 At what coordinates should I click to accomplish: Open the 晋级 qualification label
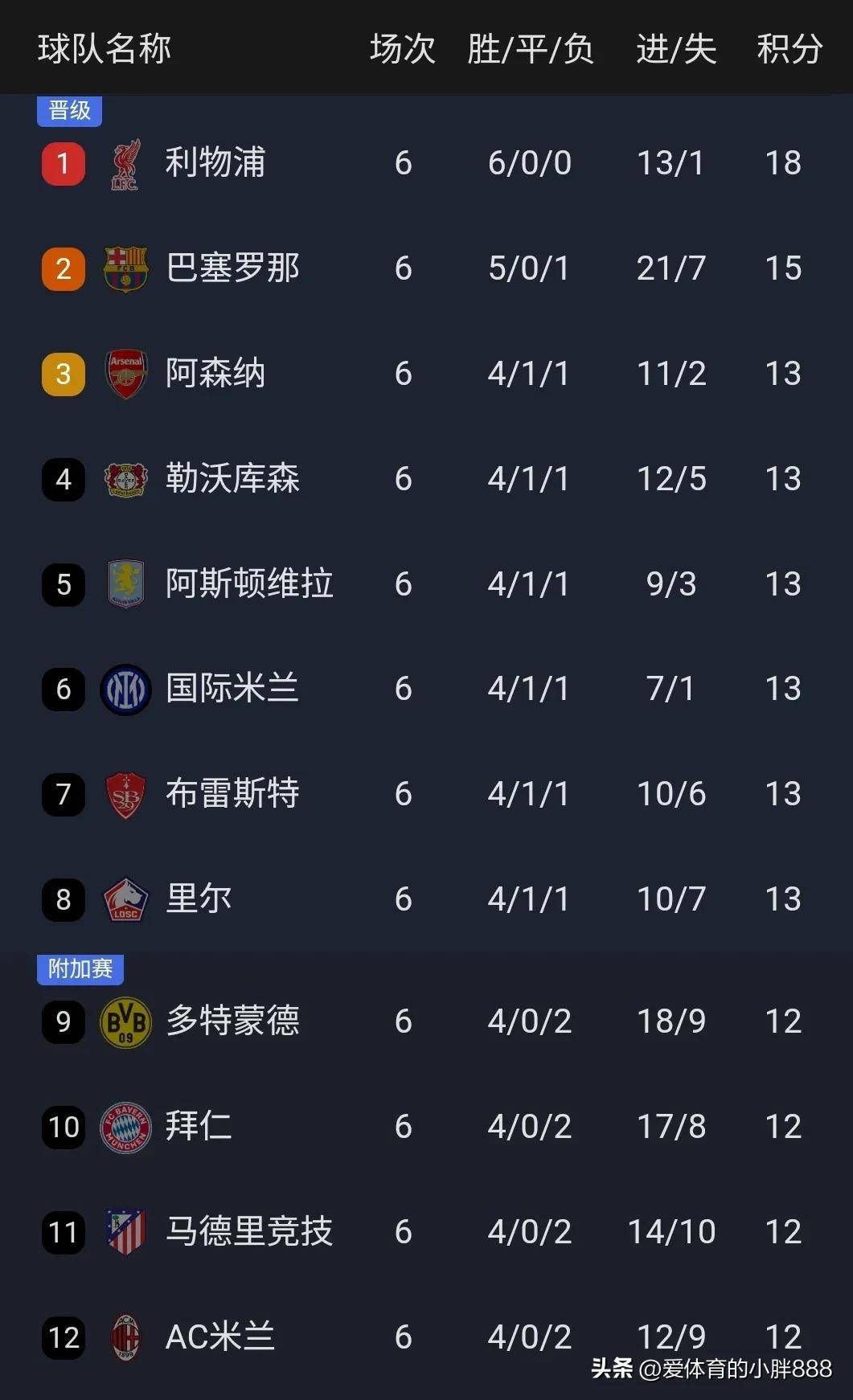point(68,112)
